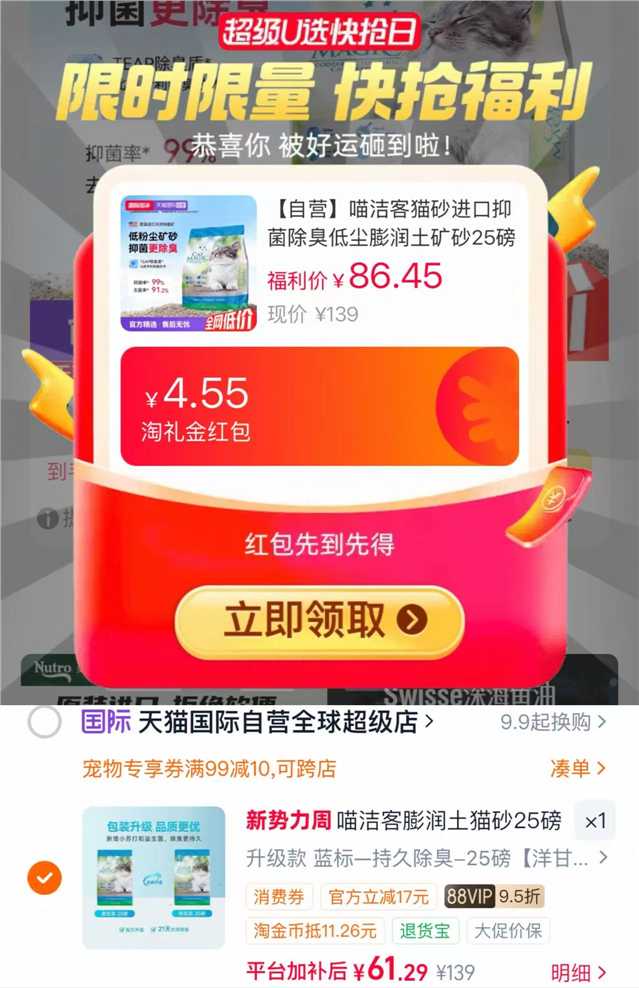The width and height of the screenshot is (639, 988).
Task: Open the 喵洁客膨润土猫砂 product image
Action: coord(154,878)
